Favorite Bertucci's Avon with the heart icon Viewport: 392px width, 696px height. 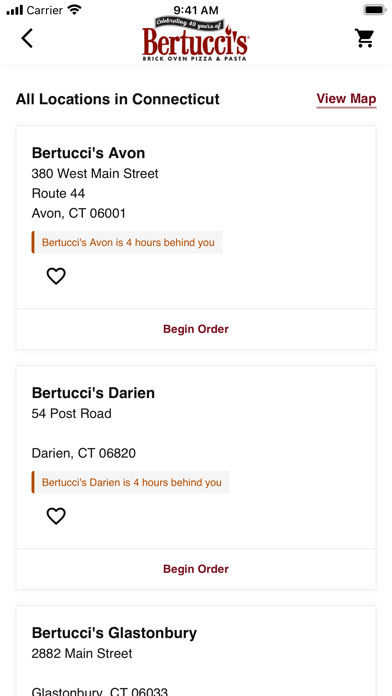pyautogui.click(x=56, y=276)
